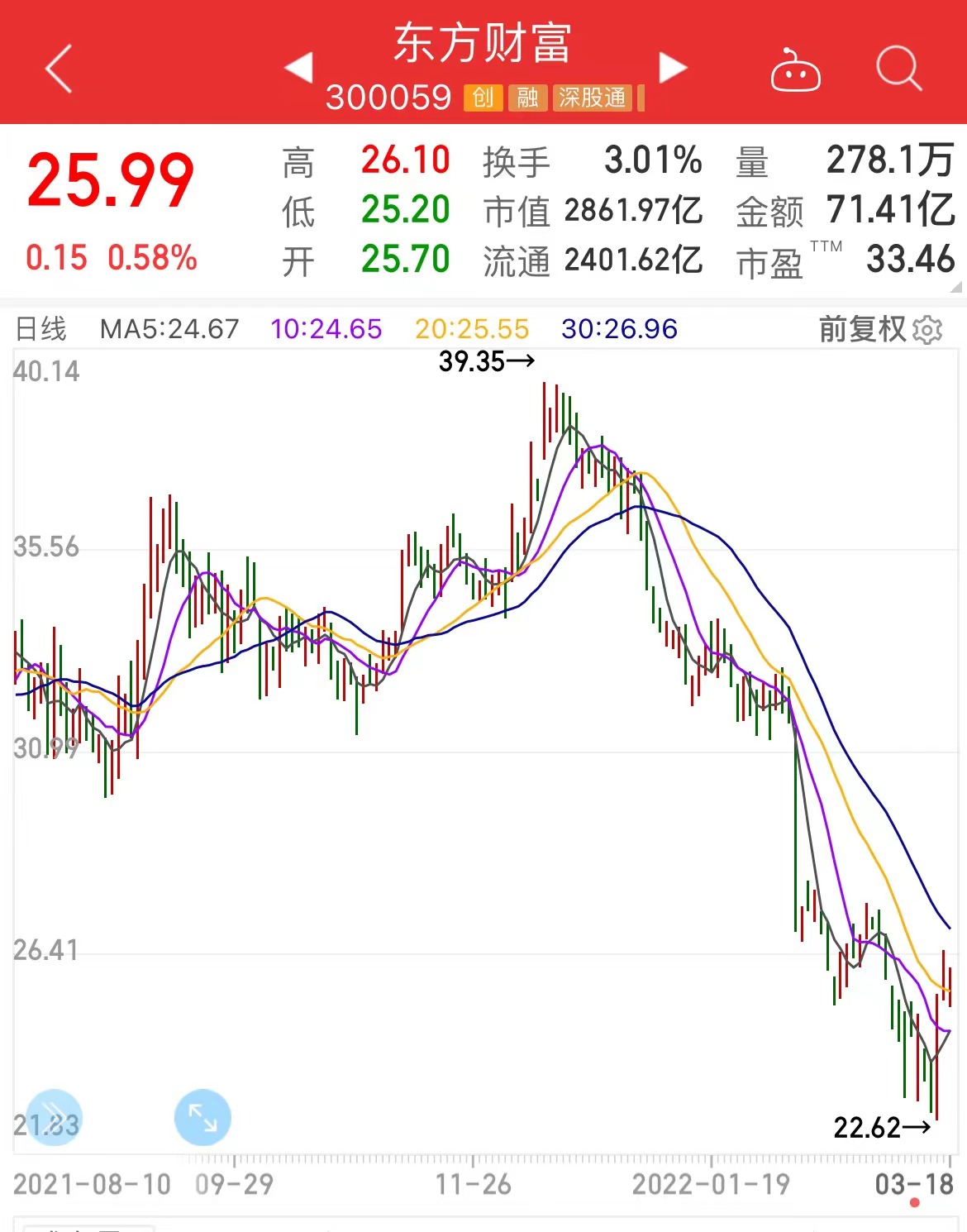Expand chart to fullscreen with blue icon
The width and height of the screenshot is (967, 1232).
pos(203,1116)
